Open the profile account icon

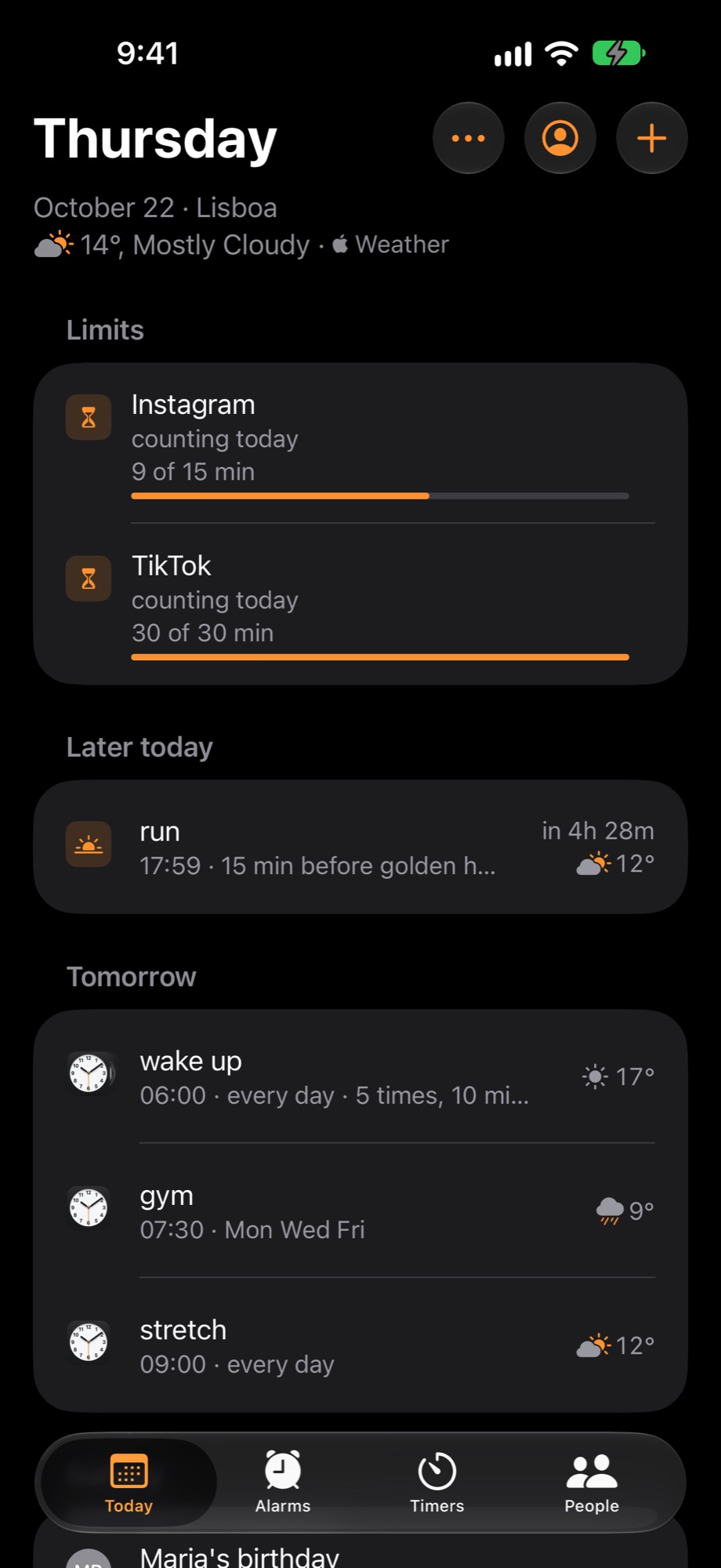pyautogui.click(x=560, y=138)
